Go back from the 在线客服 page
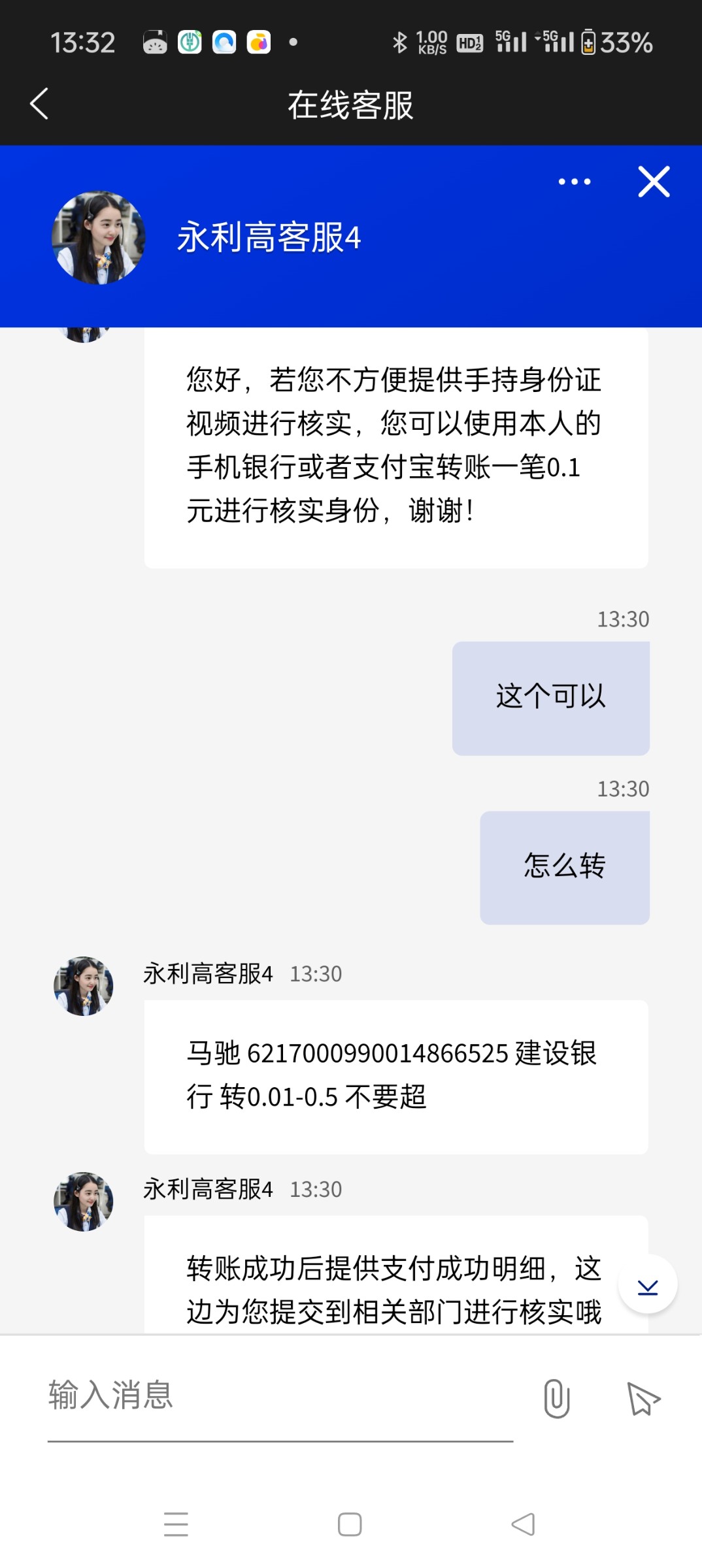This screenshot has width=702, height=1568. 39,104
